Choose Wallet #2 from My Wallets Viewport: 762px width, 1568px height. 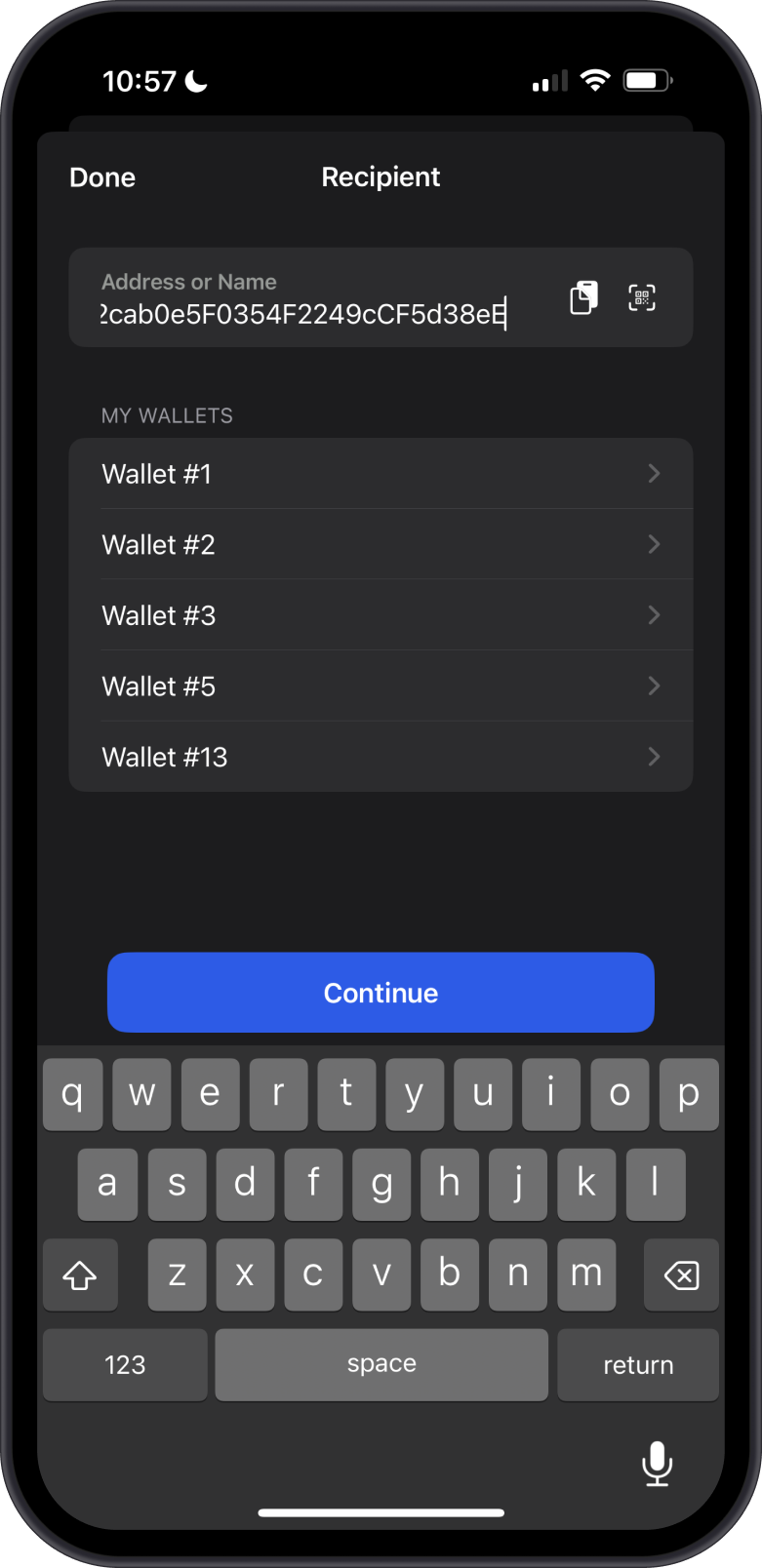click(x=381, y=544)
